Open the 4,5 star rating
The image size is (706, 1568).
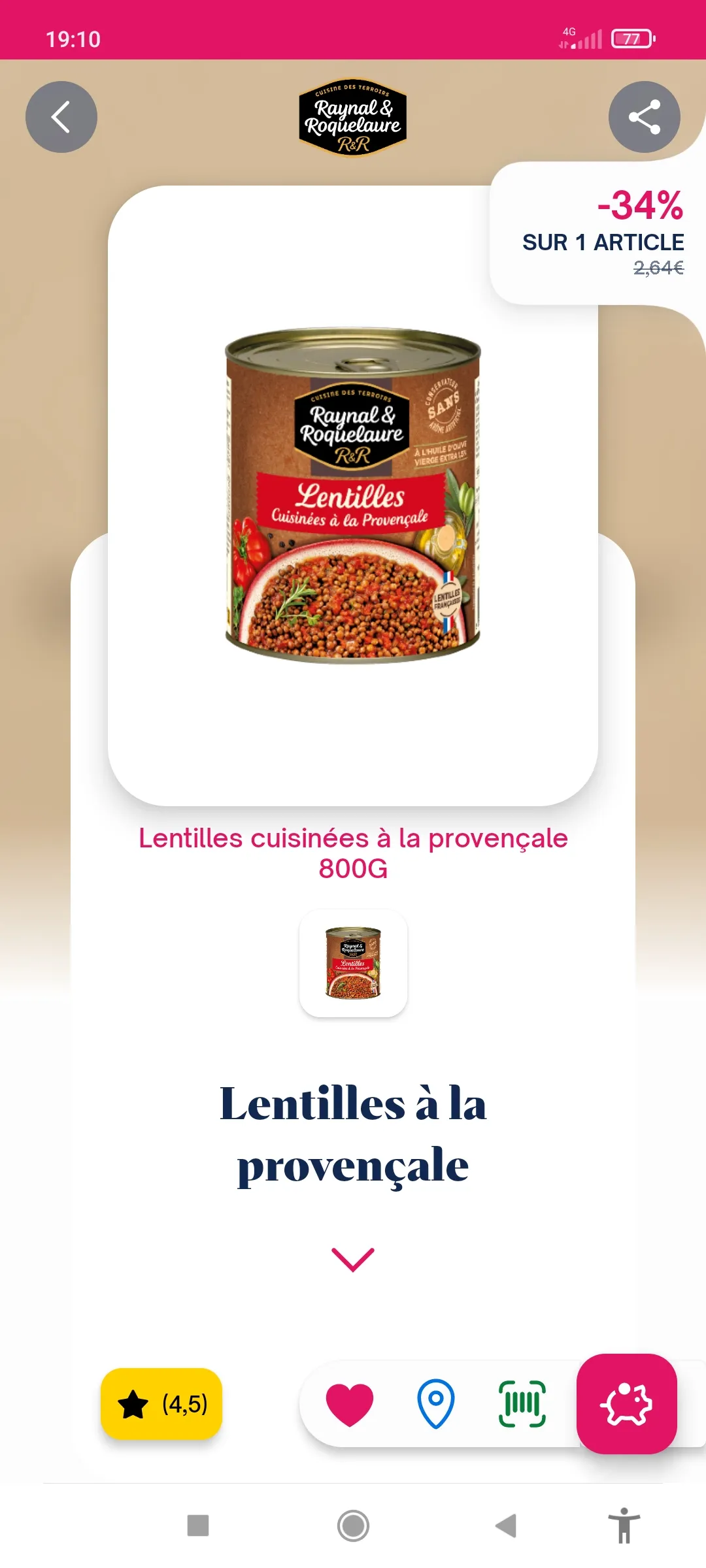pyautogui.click(x=161, y=1403)
